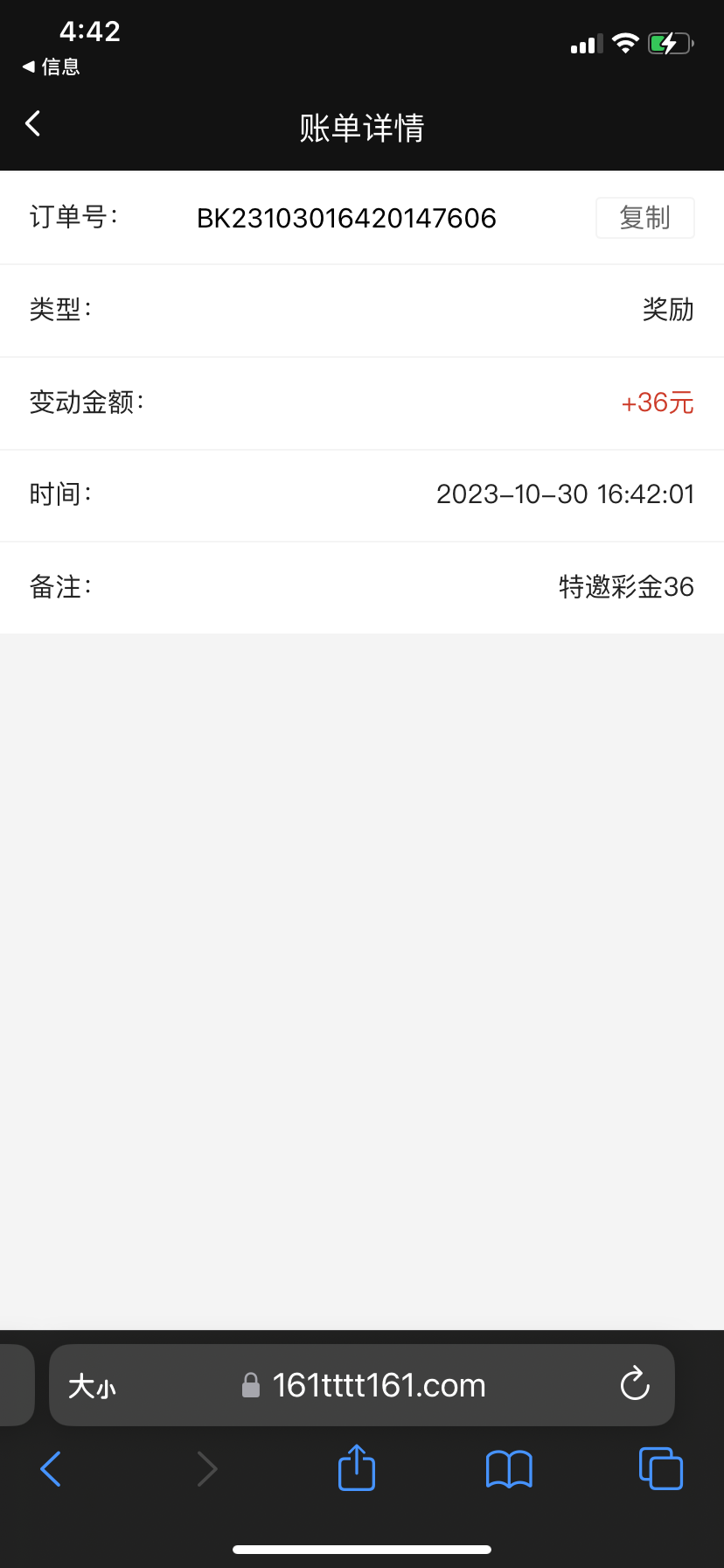Tap the Safari share icon
Image resolution: width=724 pixels, height=1568 pixels.
(x=355, y=1468)
